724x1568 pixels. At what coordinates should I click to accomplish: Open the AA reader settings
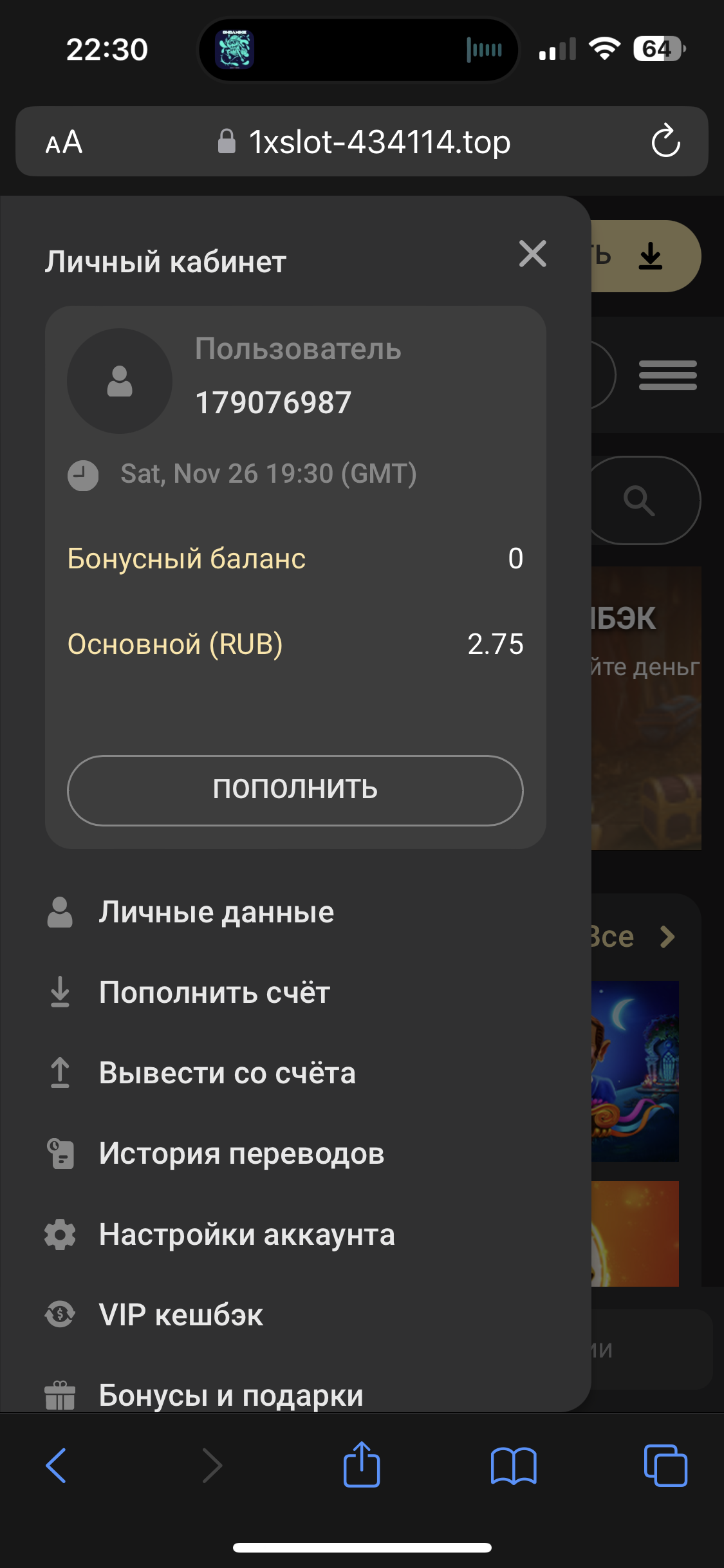(64, 142)
